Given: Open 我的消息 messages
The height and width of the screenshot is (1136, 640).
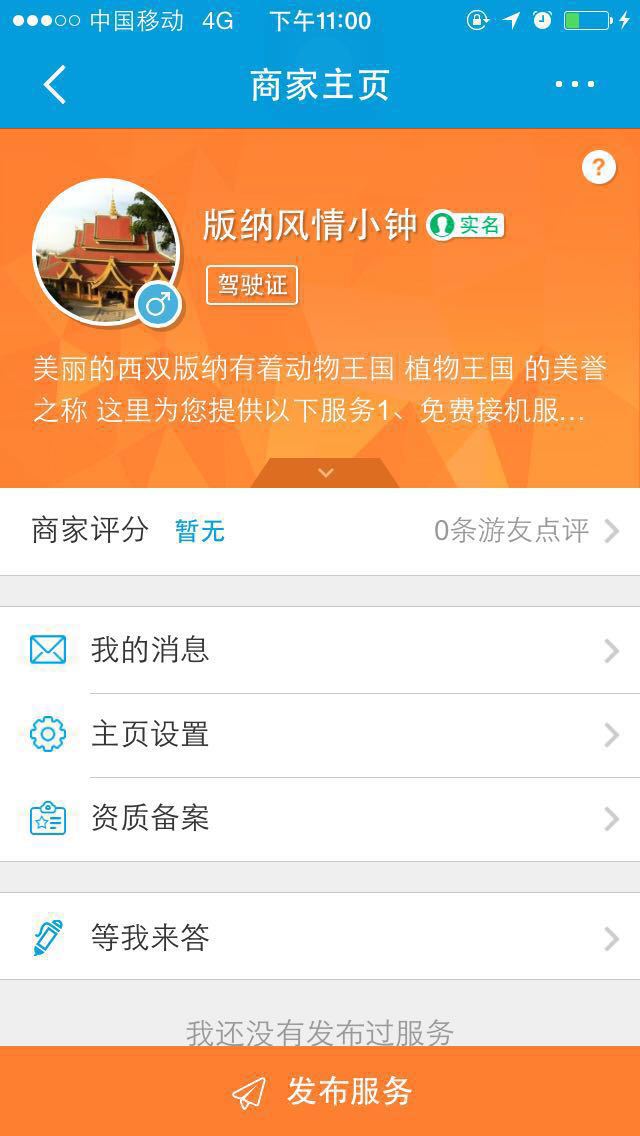Looking at the screenshot, I should coord(320,651).
